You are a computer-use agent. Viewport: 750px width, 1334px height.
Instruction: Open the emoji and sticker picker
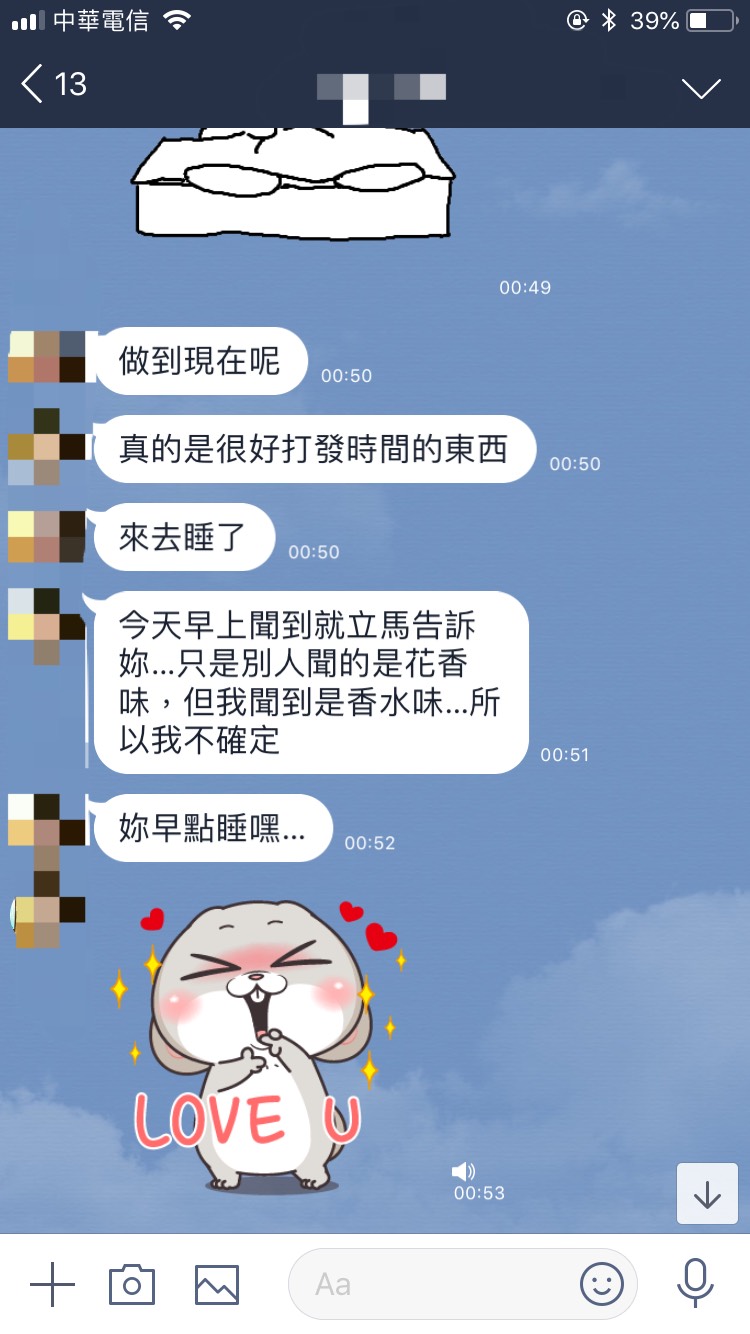[601, 1284]
